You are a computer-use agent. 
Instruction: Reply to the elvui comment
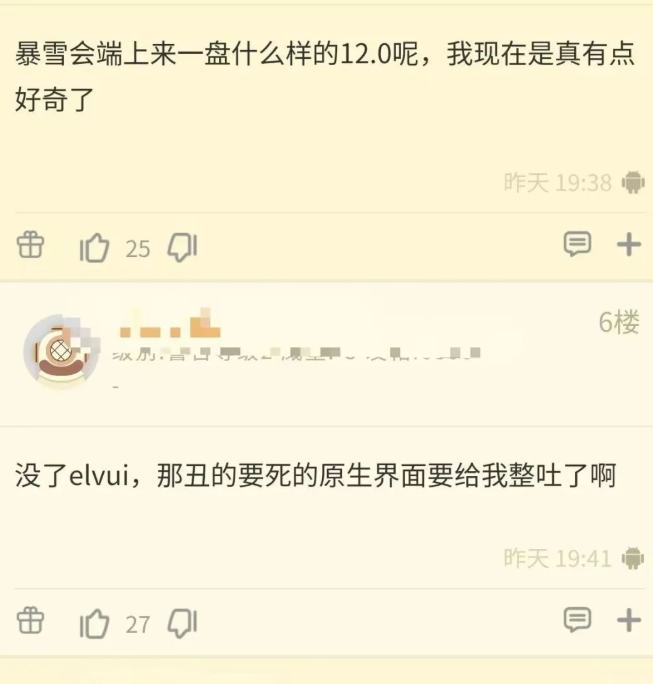pos(577,621)
